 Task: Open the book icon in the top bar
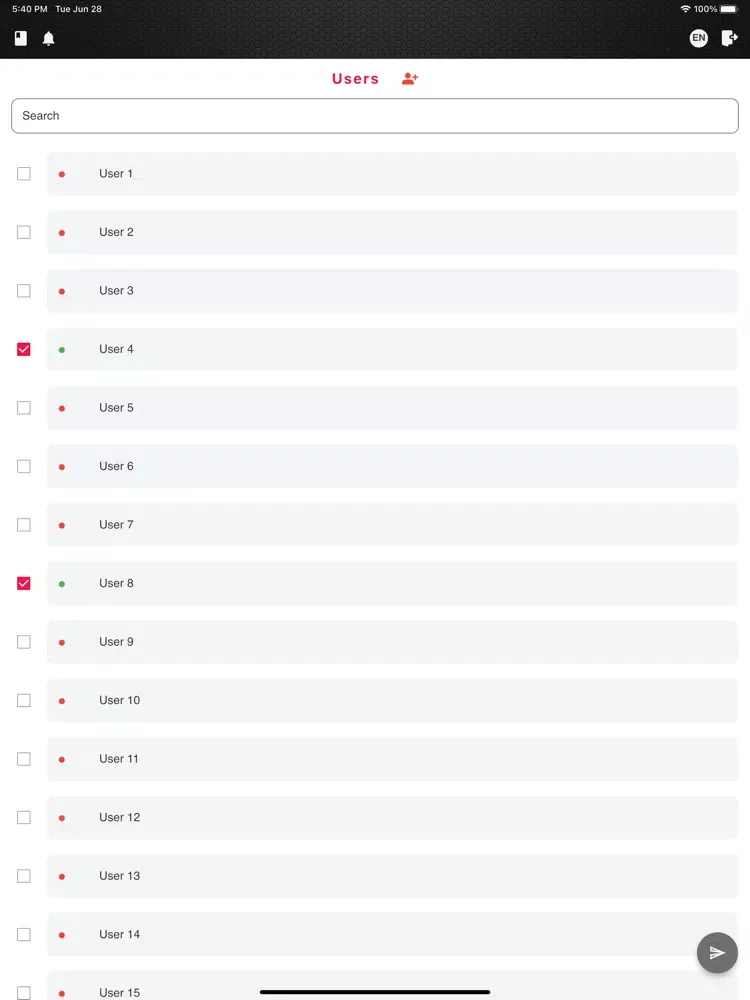[x=21, y=38]
